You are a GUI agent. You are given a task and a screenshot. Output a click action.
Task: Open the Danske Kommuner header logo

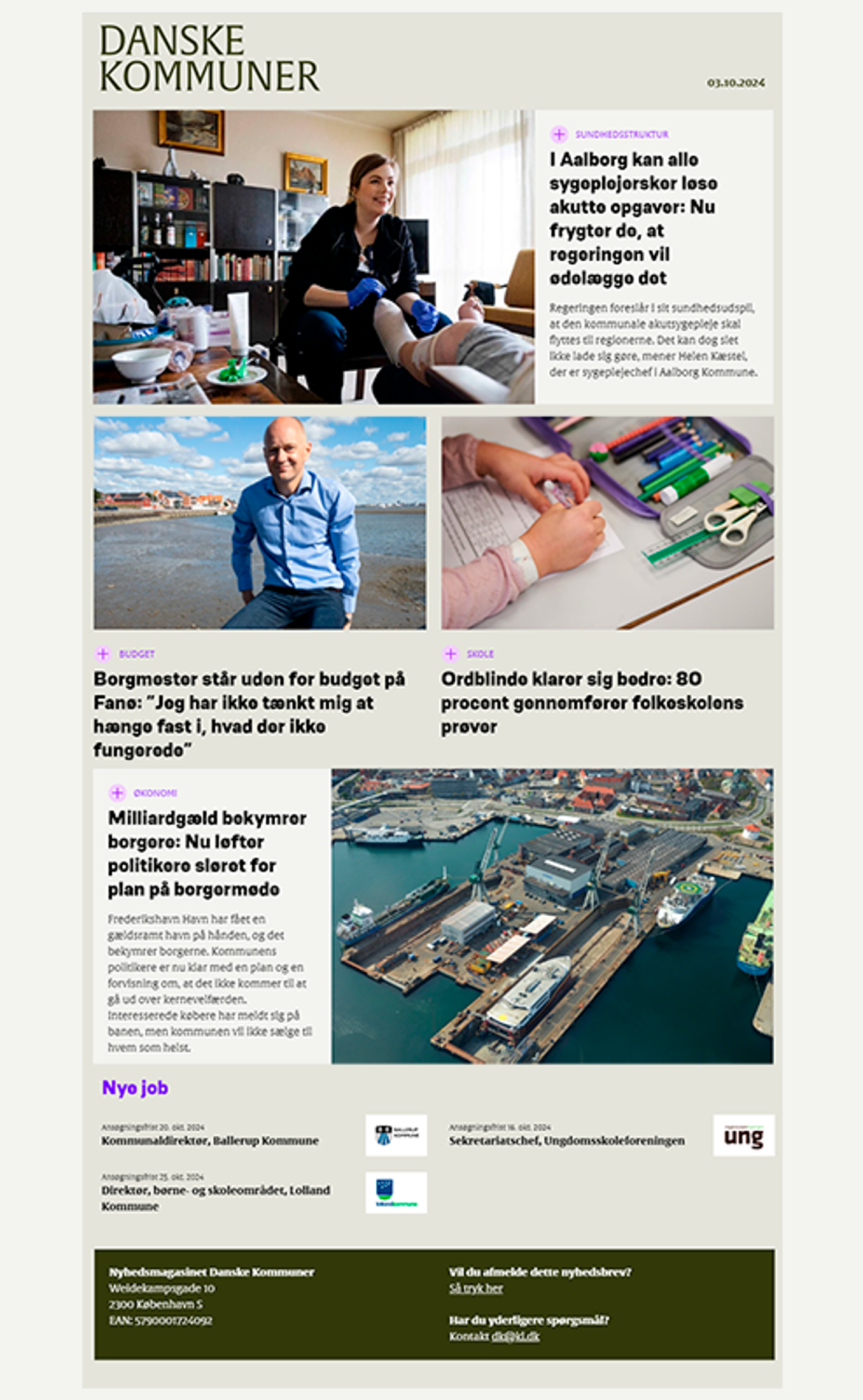[208, 58]
